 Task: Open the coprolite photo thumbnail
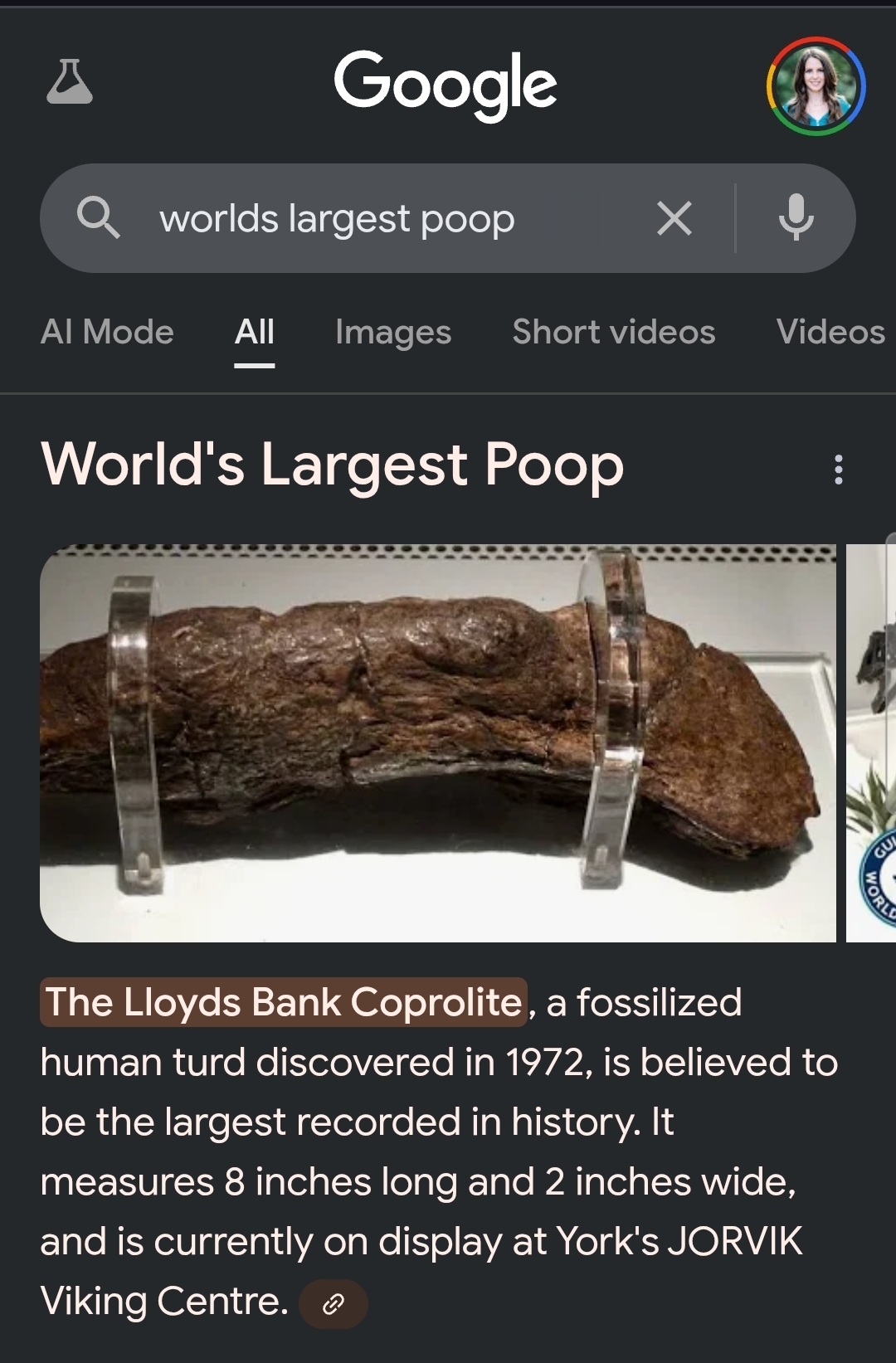[437, 742]
